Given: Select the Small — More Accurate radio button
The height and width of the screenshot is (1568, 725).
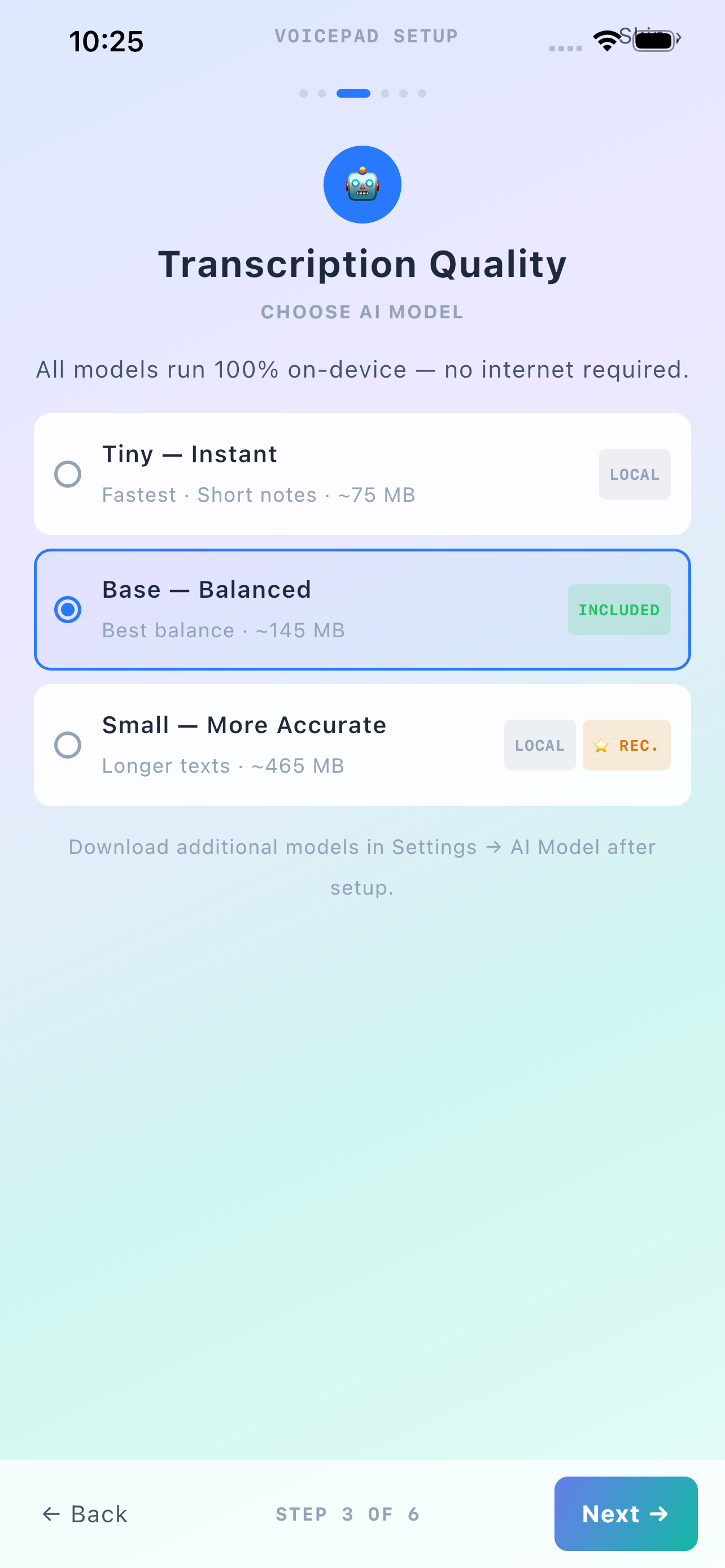Looking at the screenshot, I should click(x=69, y=745).
